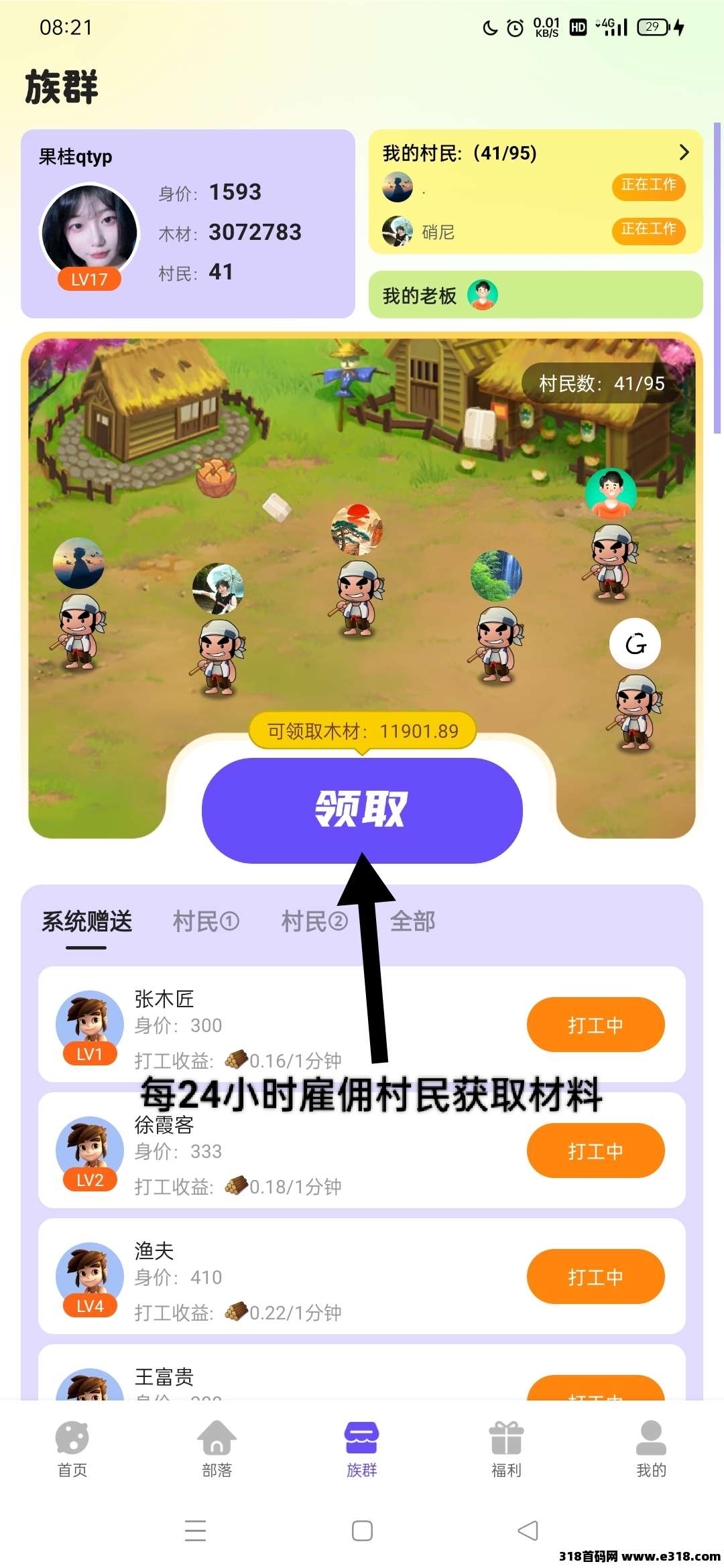Tap the villager with the G avatar

coord(635,644)
